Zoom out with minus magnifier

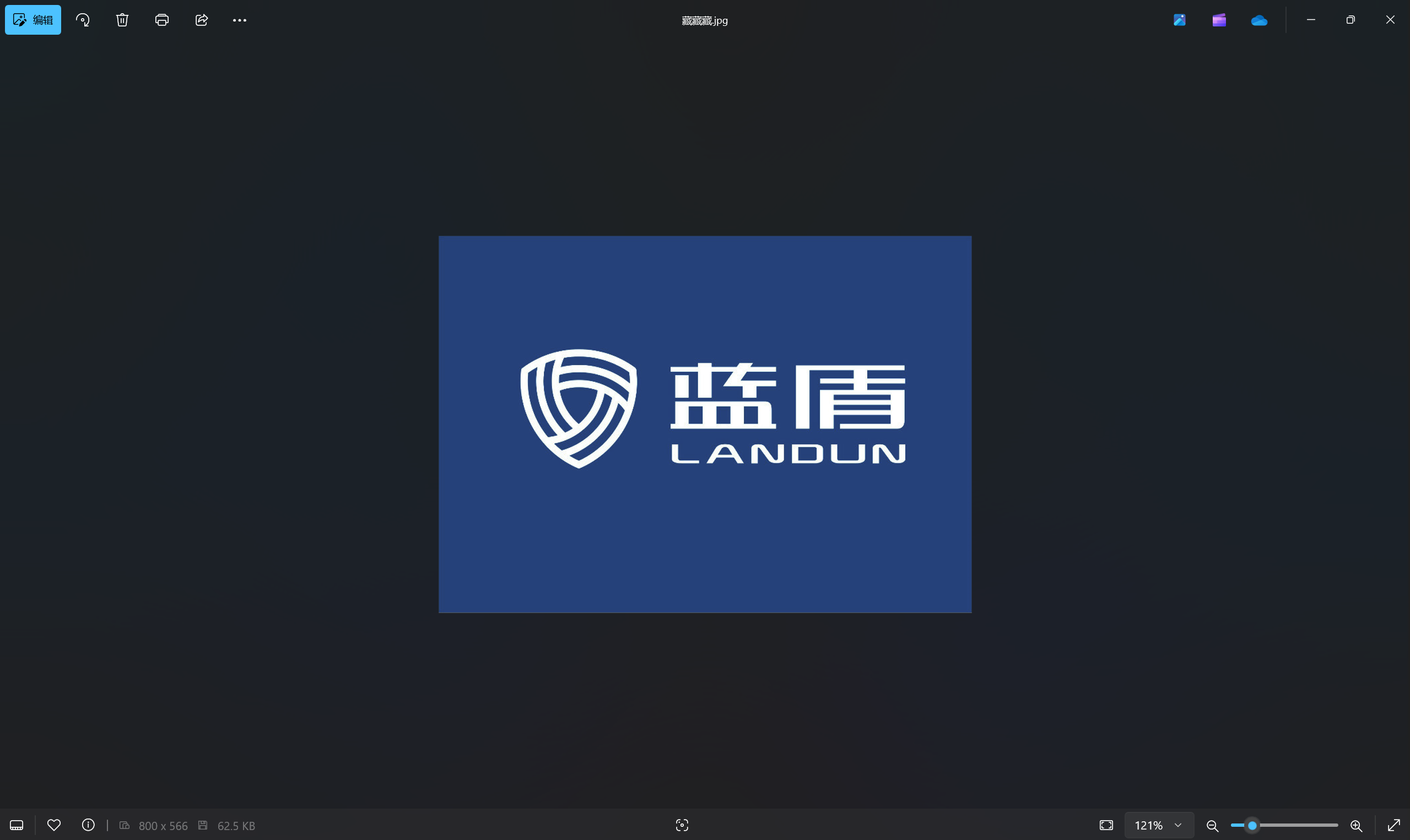pos(1212,826)
